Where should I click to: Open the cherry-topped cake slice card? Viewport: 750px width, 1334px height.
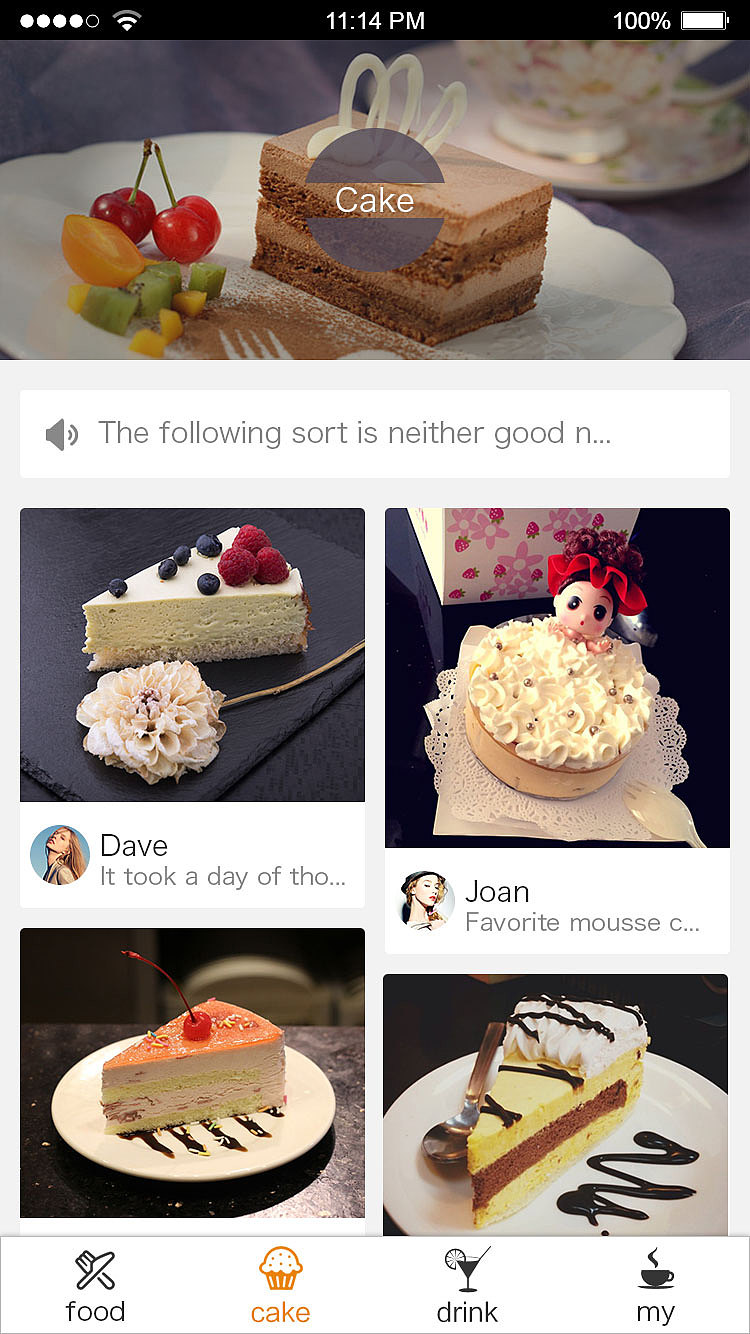coord(192,1072)
